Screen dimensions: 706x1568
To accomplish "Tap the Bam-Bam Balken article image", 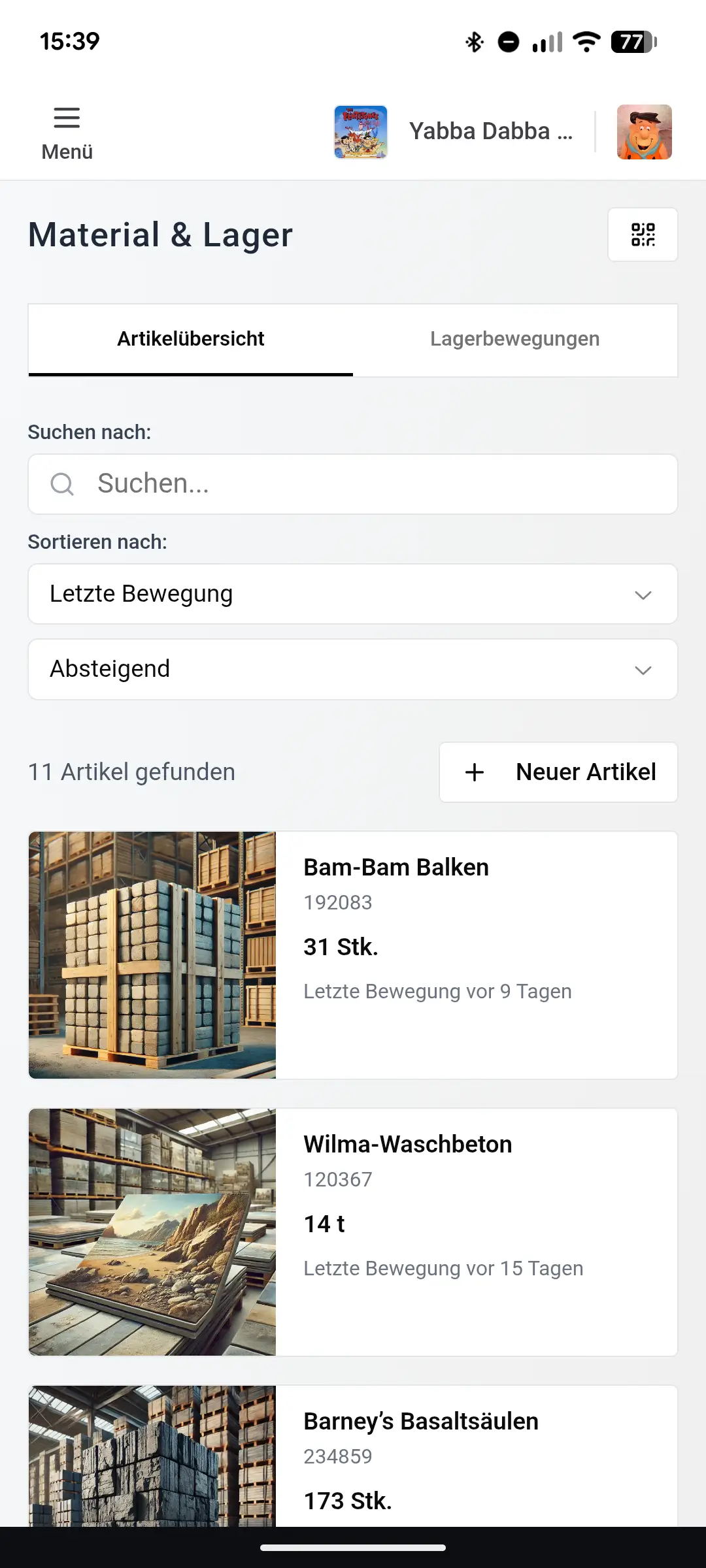I will tap(152, 954).
